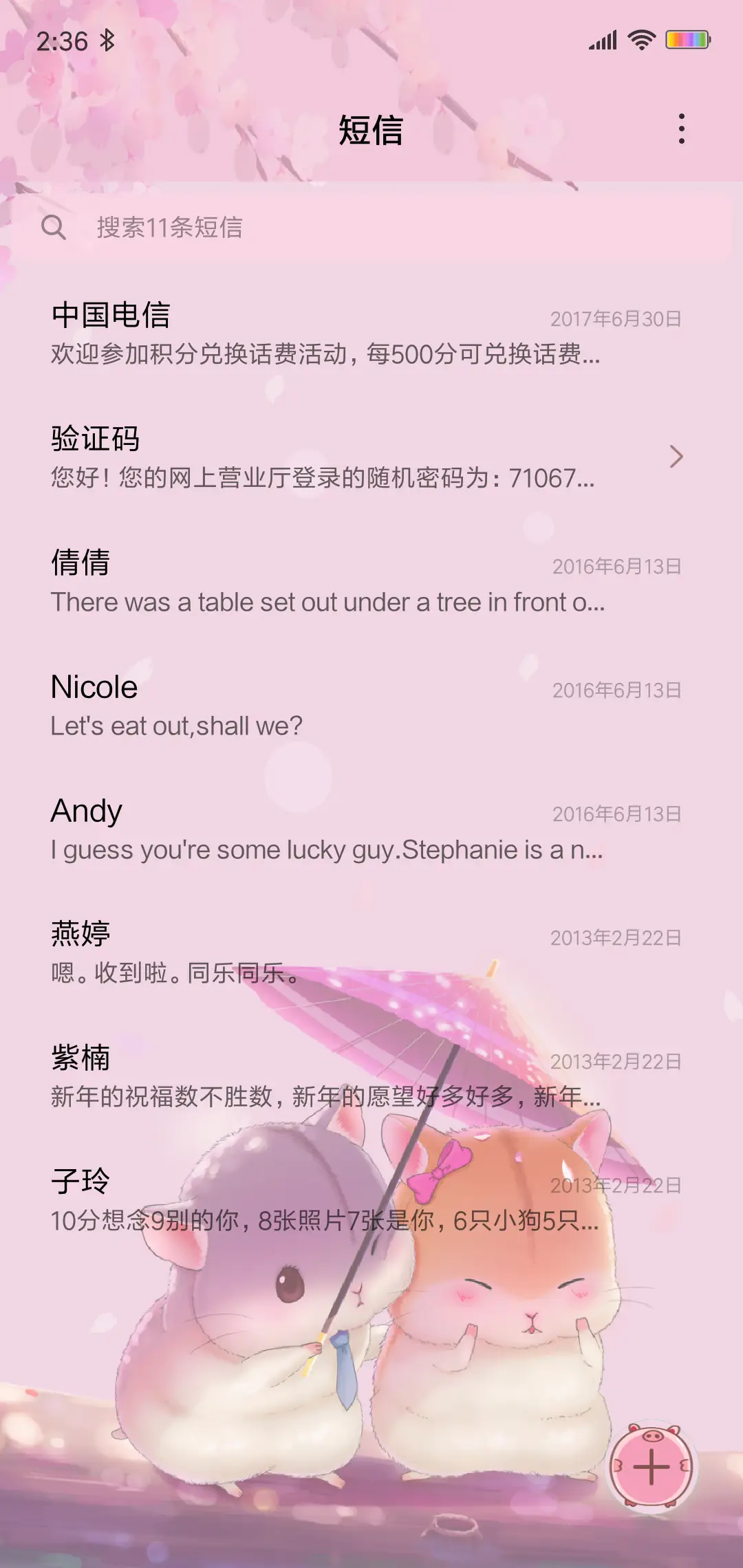This screenshot has height=1568, width=743.
Task: Tap the battery indicator in the status bar
Action: tap(687, 41)
